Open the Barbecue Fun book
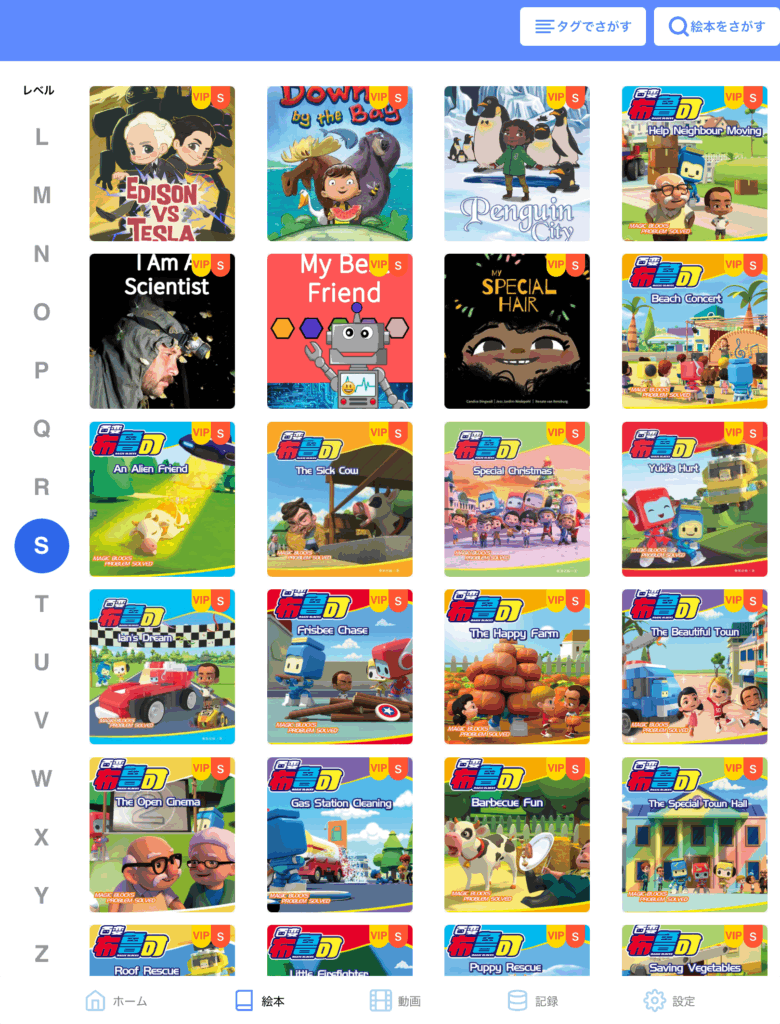780x1024 pixels. (517, 835)
